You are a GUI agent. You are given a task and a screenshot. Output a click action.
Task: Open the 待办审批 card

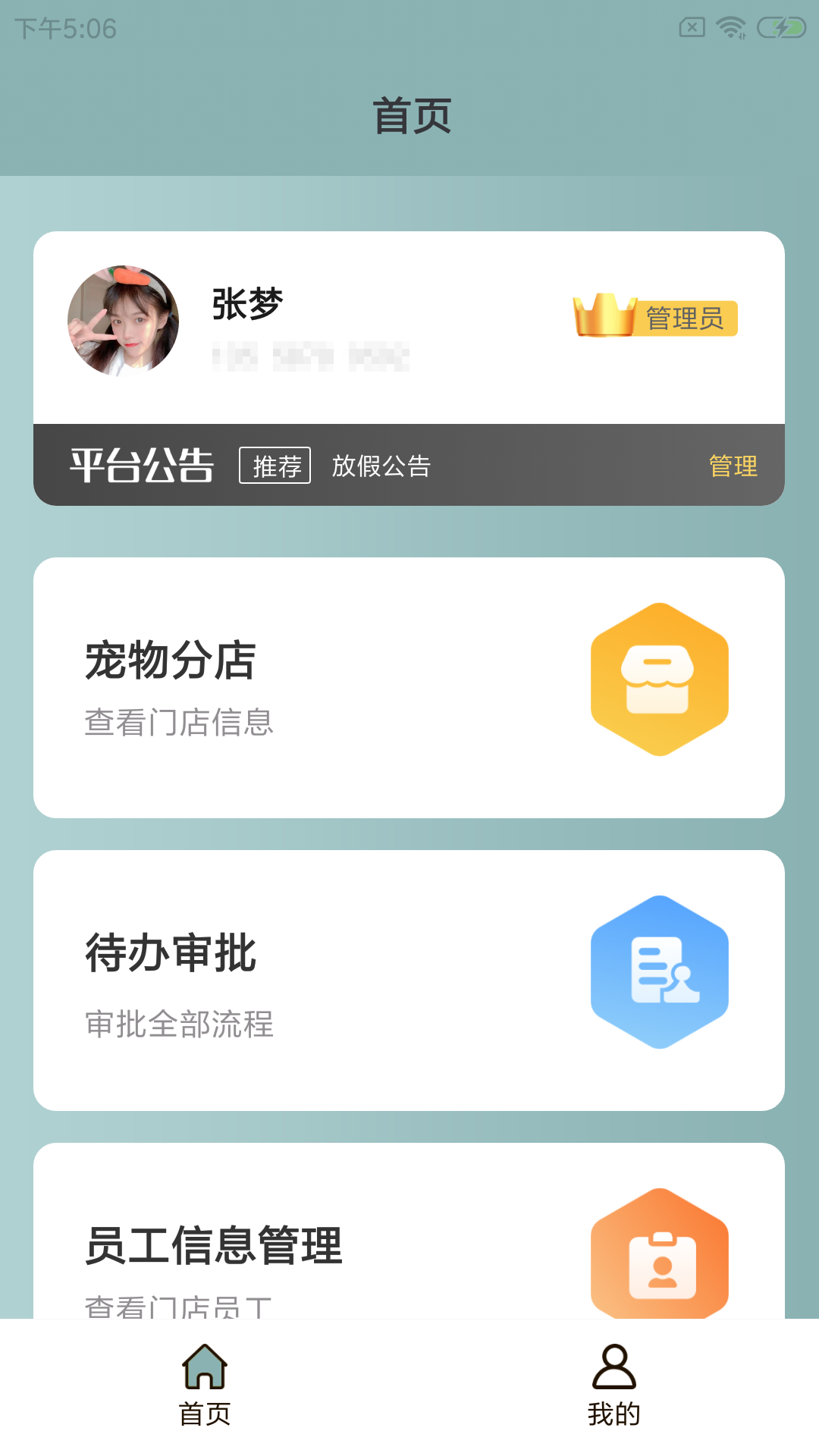click(409, 980)
